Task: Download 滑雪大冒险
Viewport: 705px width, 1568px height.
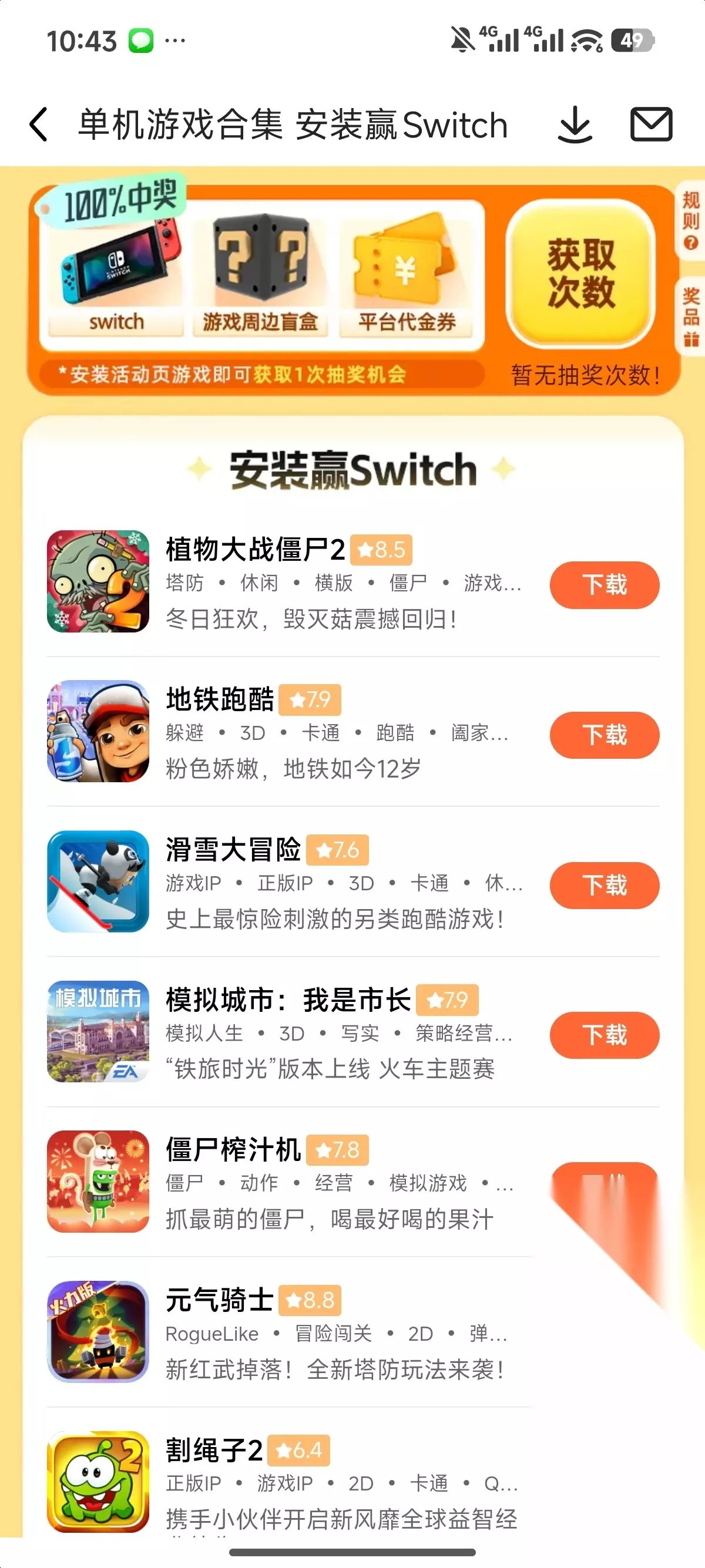Action: pyautogui.click(x=604, y=885)
